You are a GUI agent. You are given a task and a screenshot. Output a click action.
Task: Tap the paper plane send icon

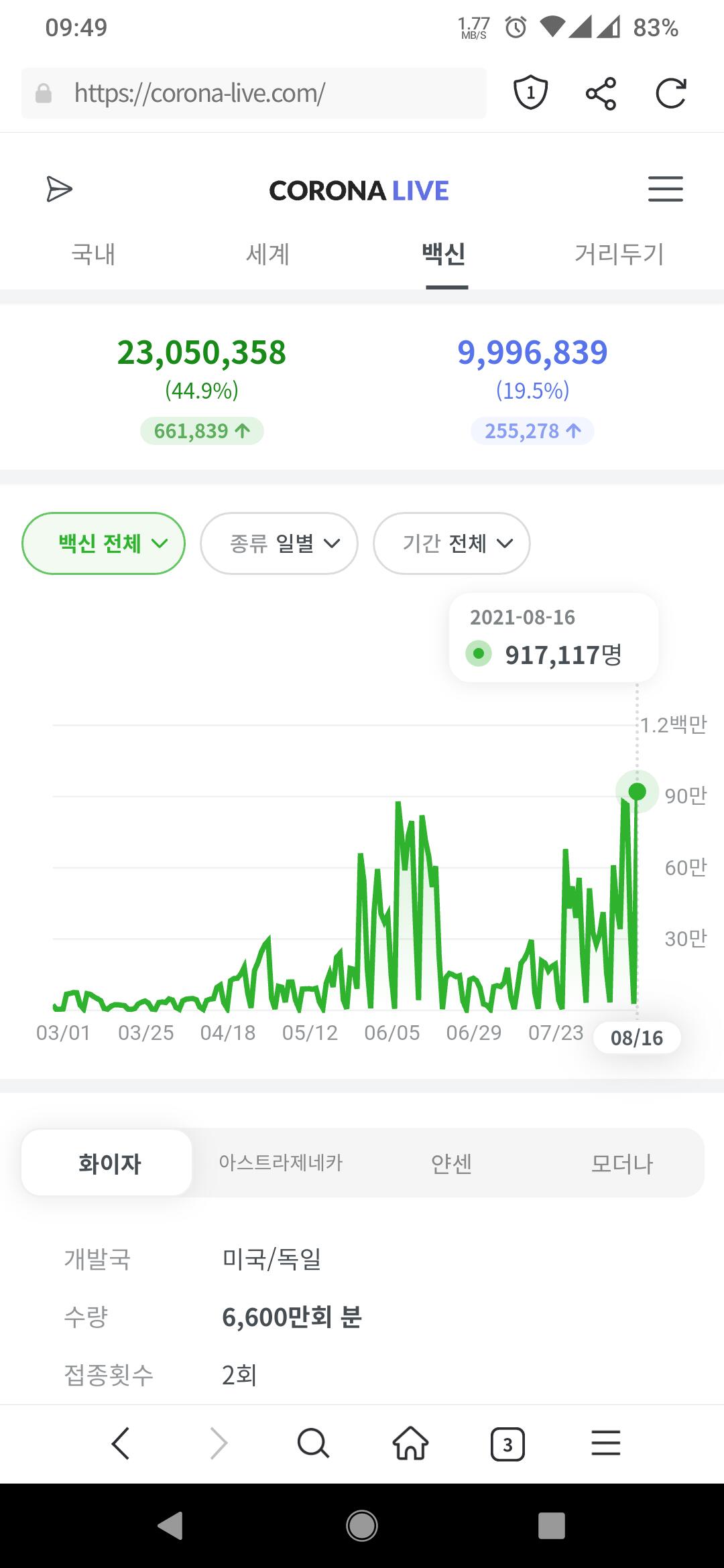[x=59, y=189]
